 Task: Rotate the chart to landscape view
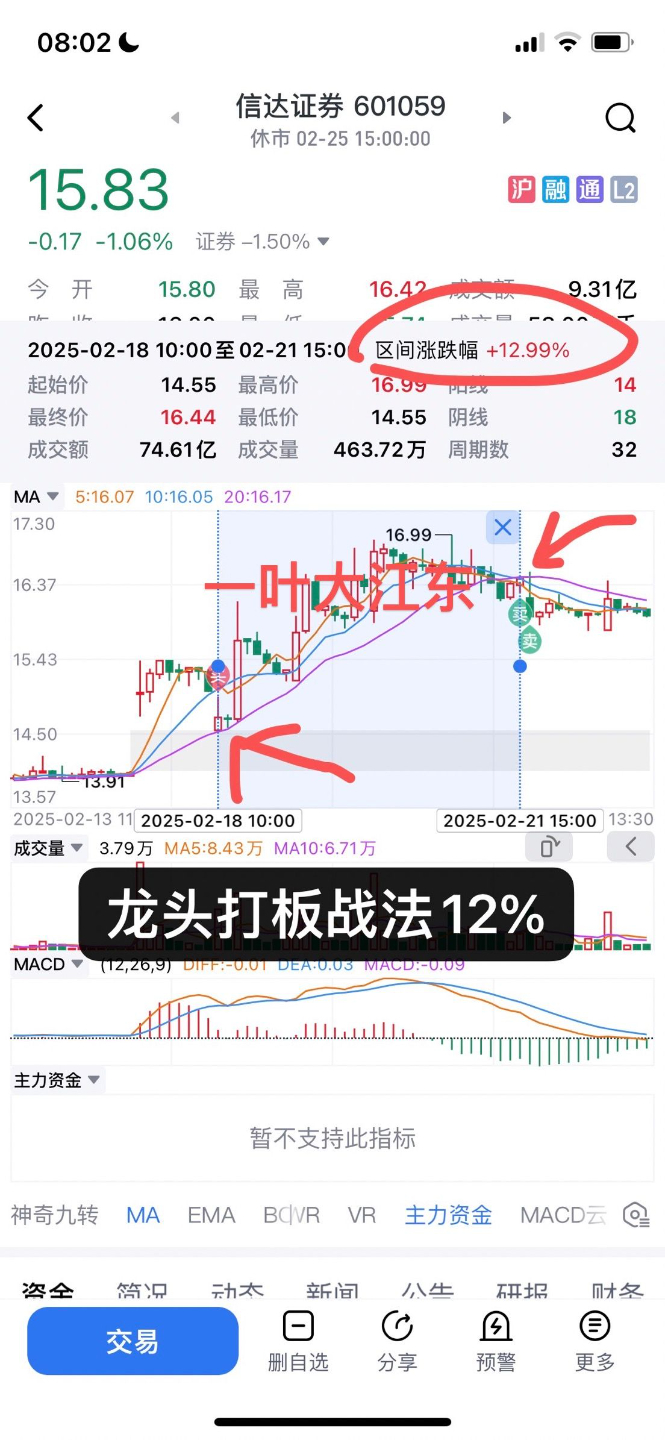(550, 848)
